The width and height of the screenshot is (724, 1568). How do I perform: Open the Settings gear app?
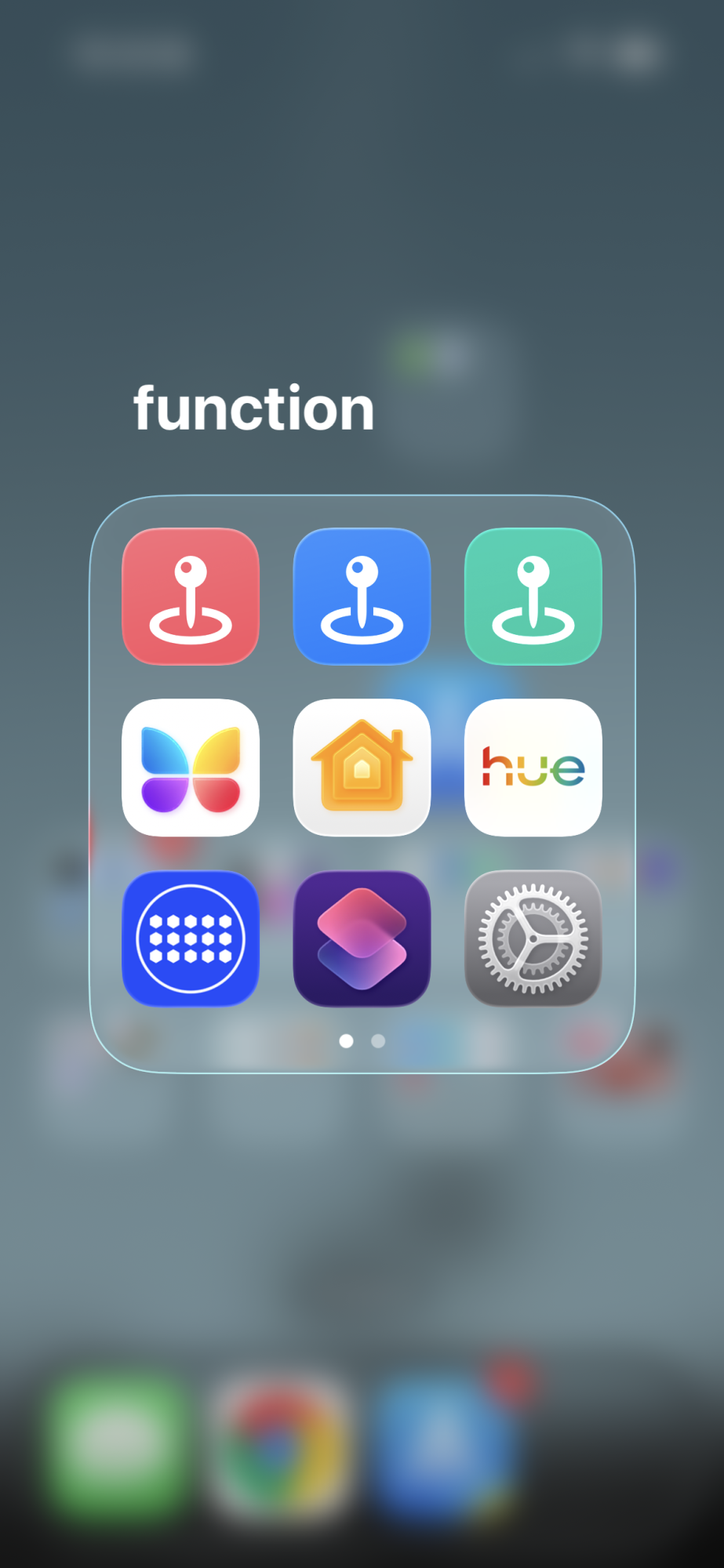click(x=533, y=938)
